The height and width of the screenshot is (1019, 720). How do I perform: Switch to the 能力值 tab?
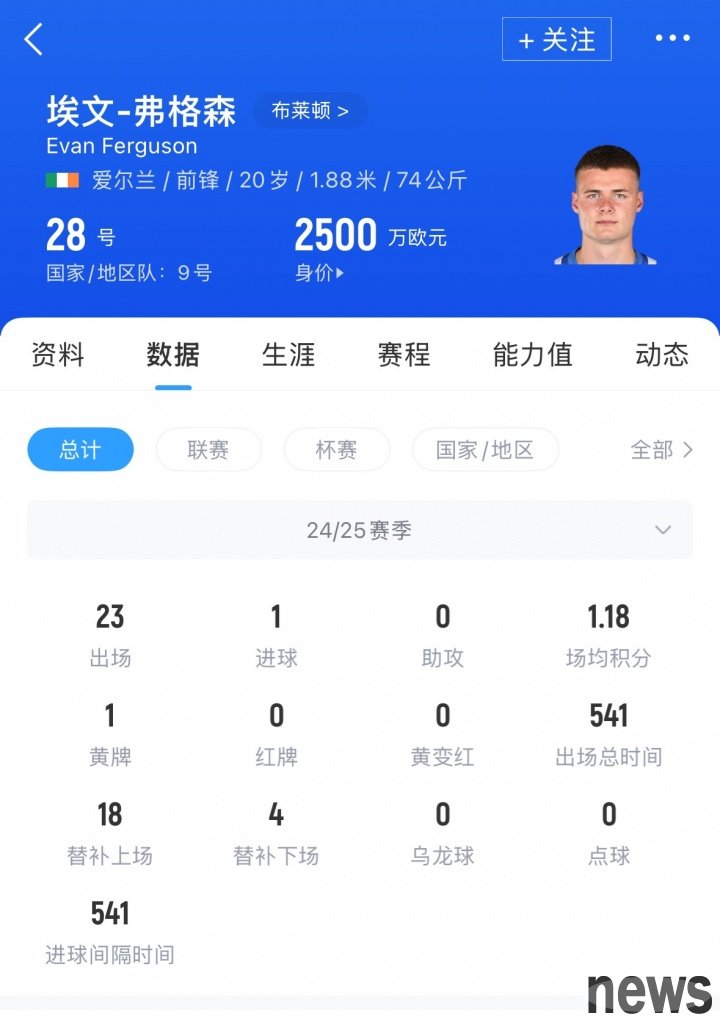(532, 354)
